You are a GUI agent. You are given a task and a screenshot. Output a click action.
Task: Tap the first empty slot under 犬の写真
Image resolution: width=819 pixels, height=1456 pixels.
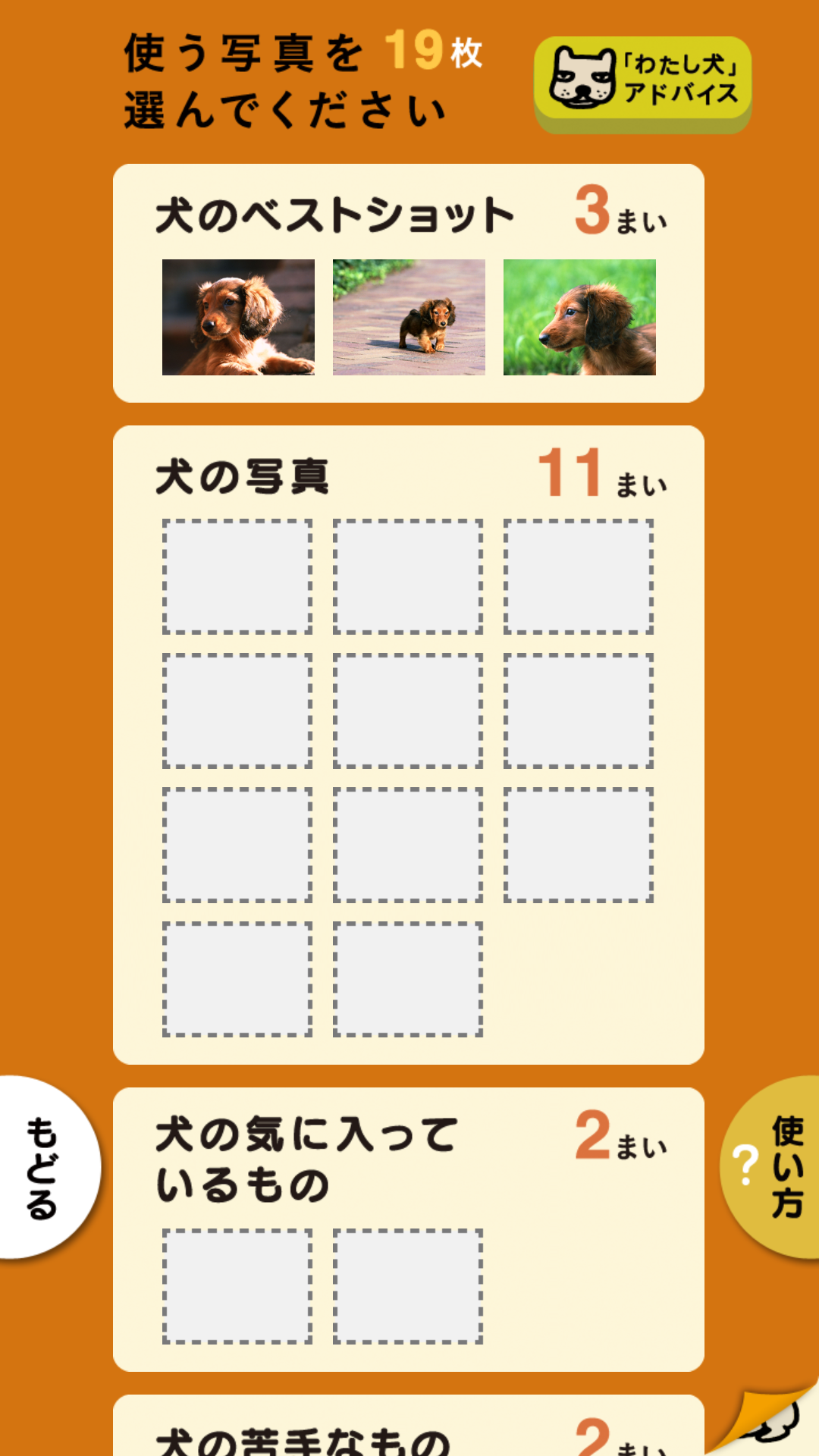pos(237,576)
